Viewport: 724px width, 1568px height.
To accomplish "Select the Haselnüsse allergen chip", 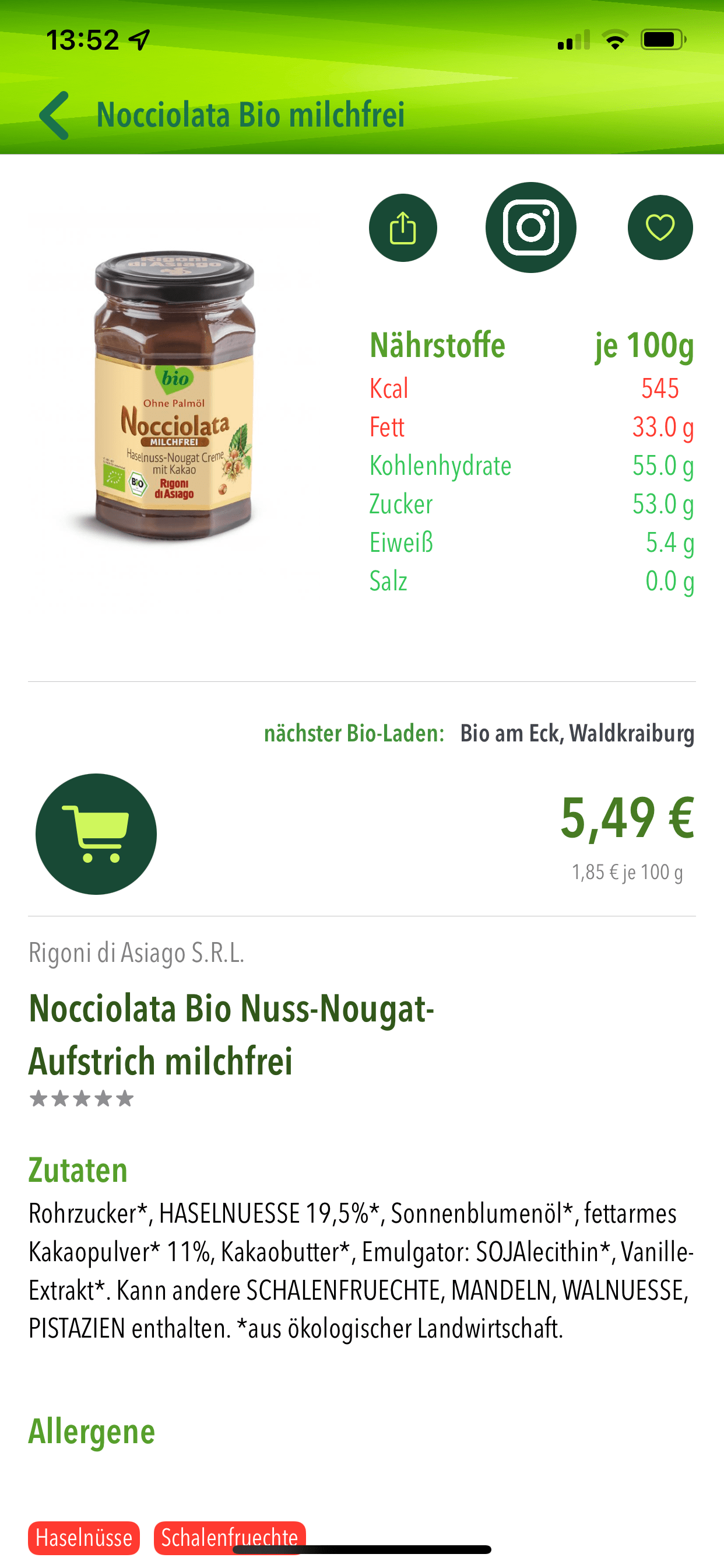I will [x=84, y=1538].
